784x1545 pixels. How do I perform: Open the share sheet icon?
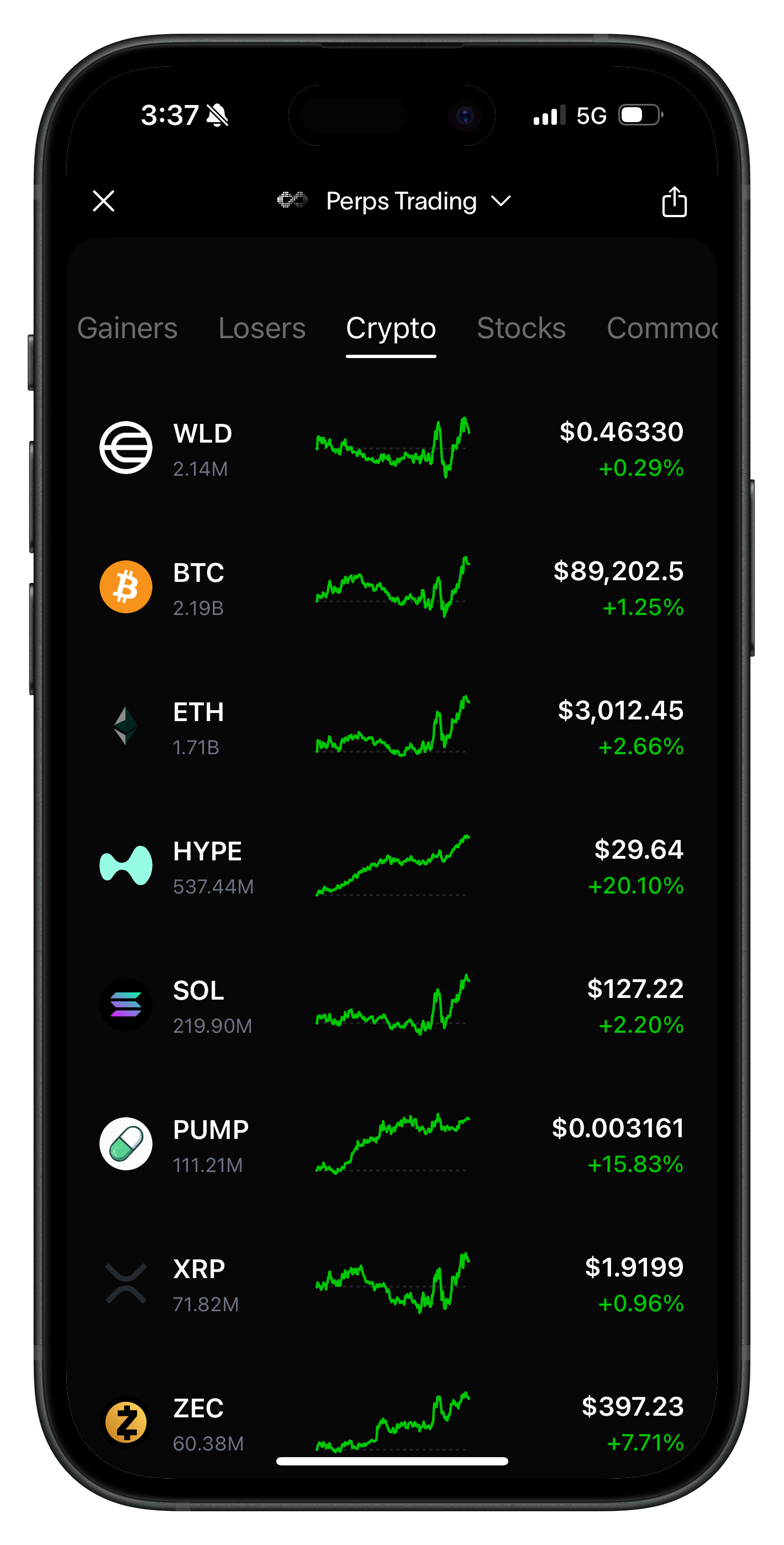click(674, 201)
